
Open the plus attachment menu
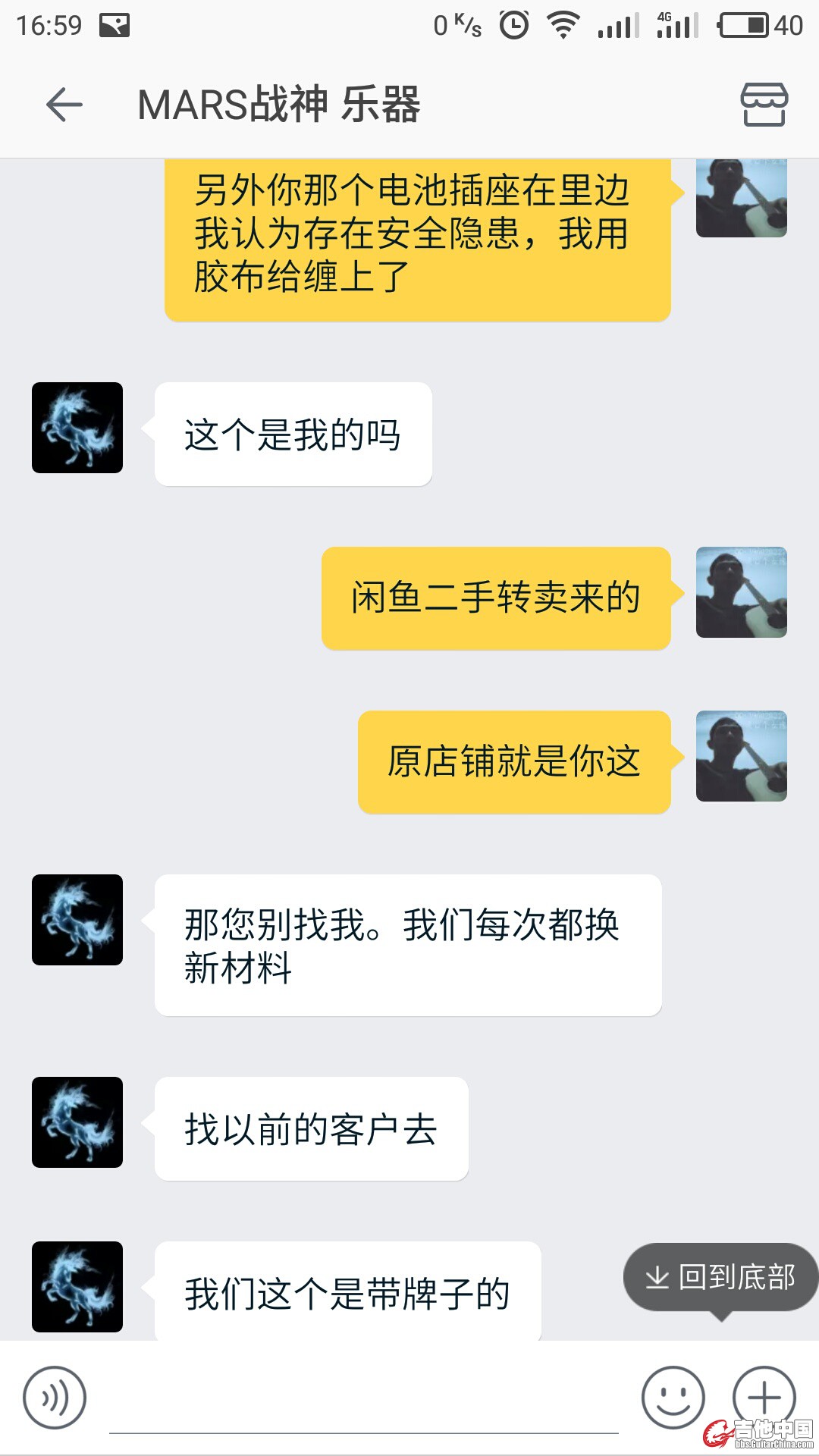coord(764,1397)
